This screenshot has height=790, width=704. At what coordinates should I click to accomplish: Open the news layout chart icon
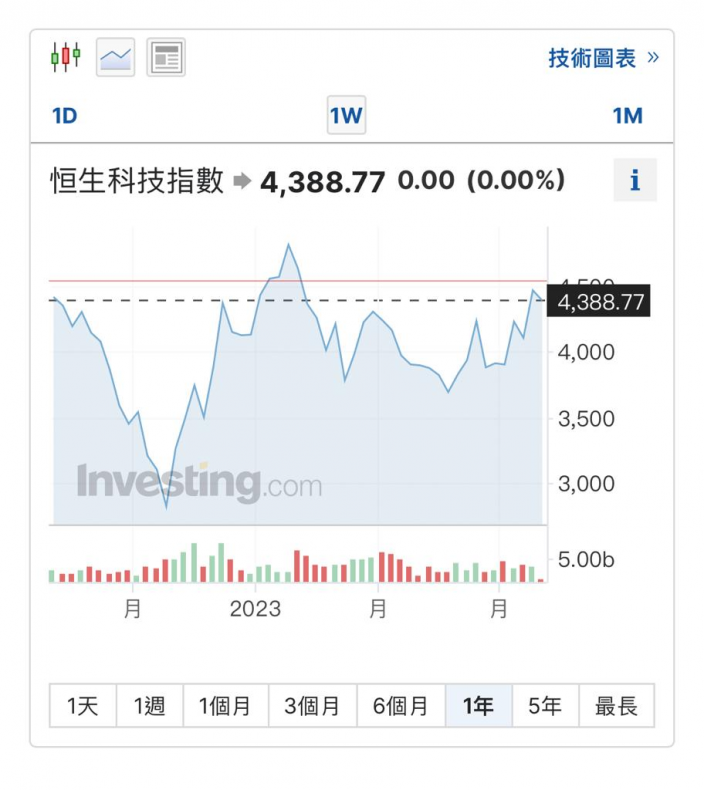[x=166, y=57]
